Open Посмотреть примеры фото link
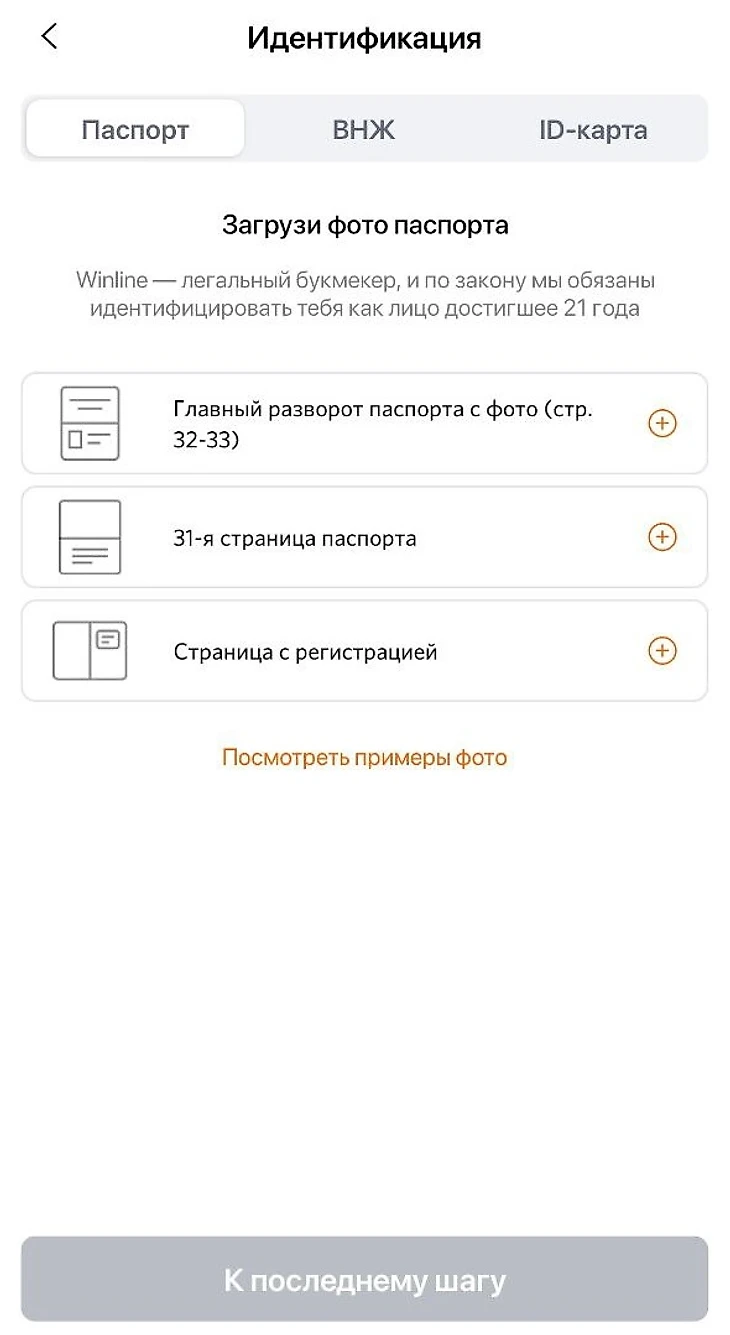730x1335 pixels. (x=364, y=757)
